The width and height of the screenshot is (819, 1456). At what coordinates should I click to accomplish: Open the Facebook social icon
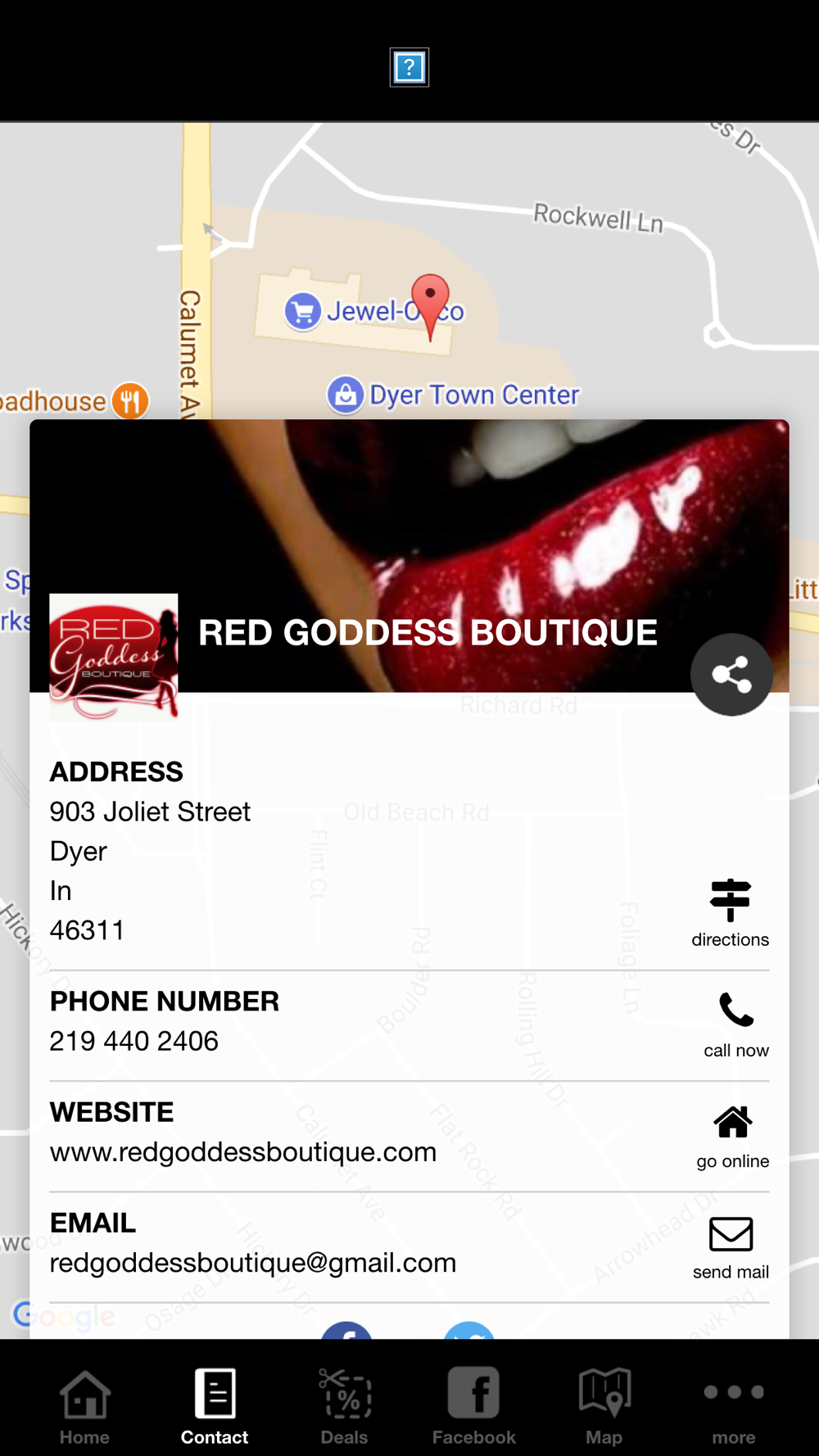pos(346,1331)
